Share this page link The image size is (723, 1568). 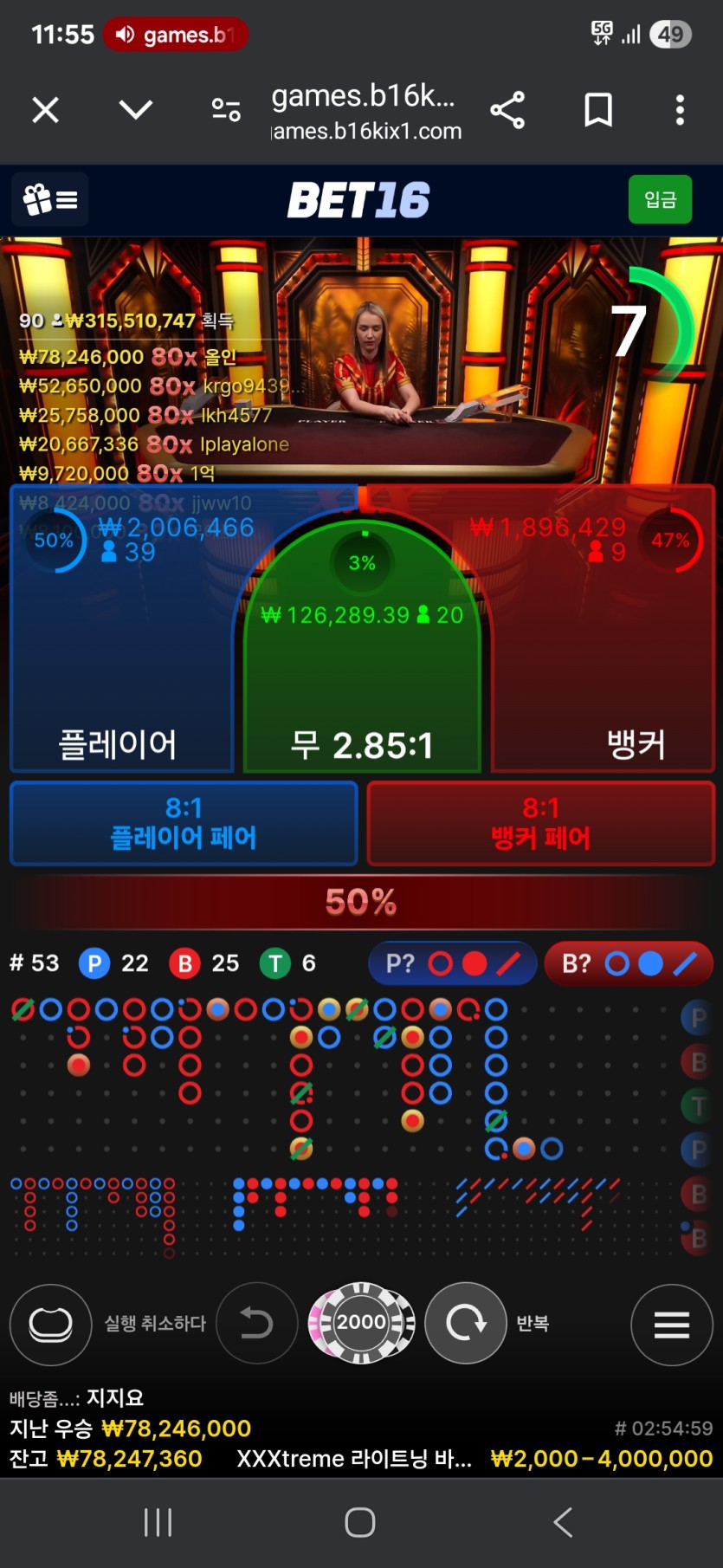(x=507, y=110)
